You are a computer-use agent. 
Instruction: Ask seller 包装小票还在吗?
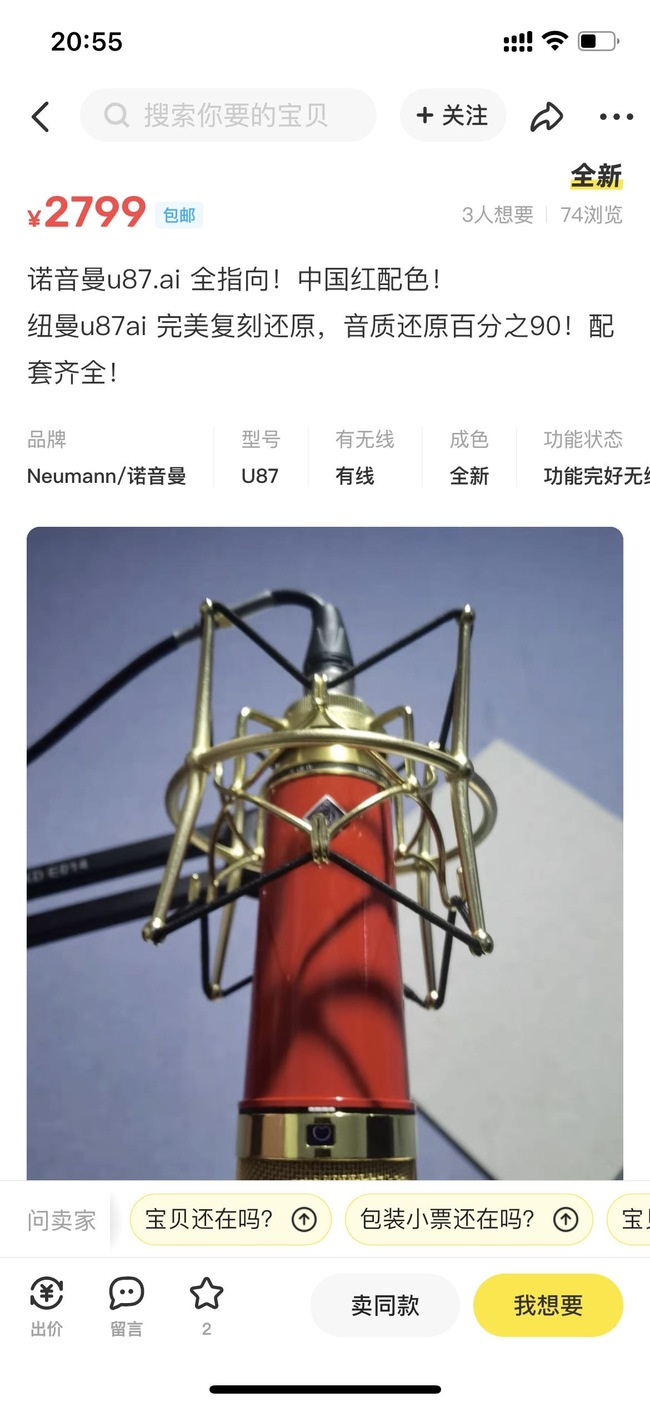click(468, 1219)
